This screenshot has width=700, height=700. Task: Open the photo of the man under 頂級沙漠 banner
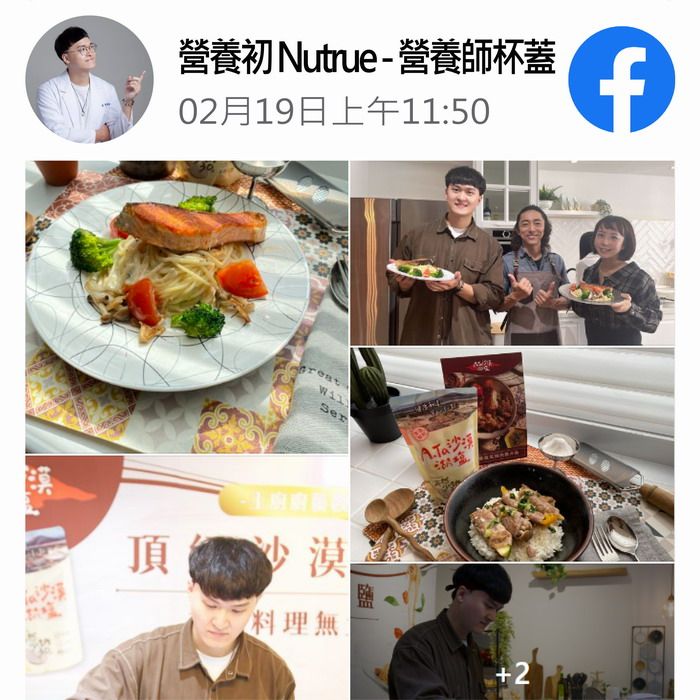(x=187, y=578)
